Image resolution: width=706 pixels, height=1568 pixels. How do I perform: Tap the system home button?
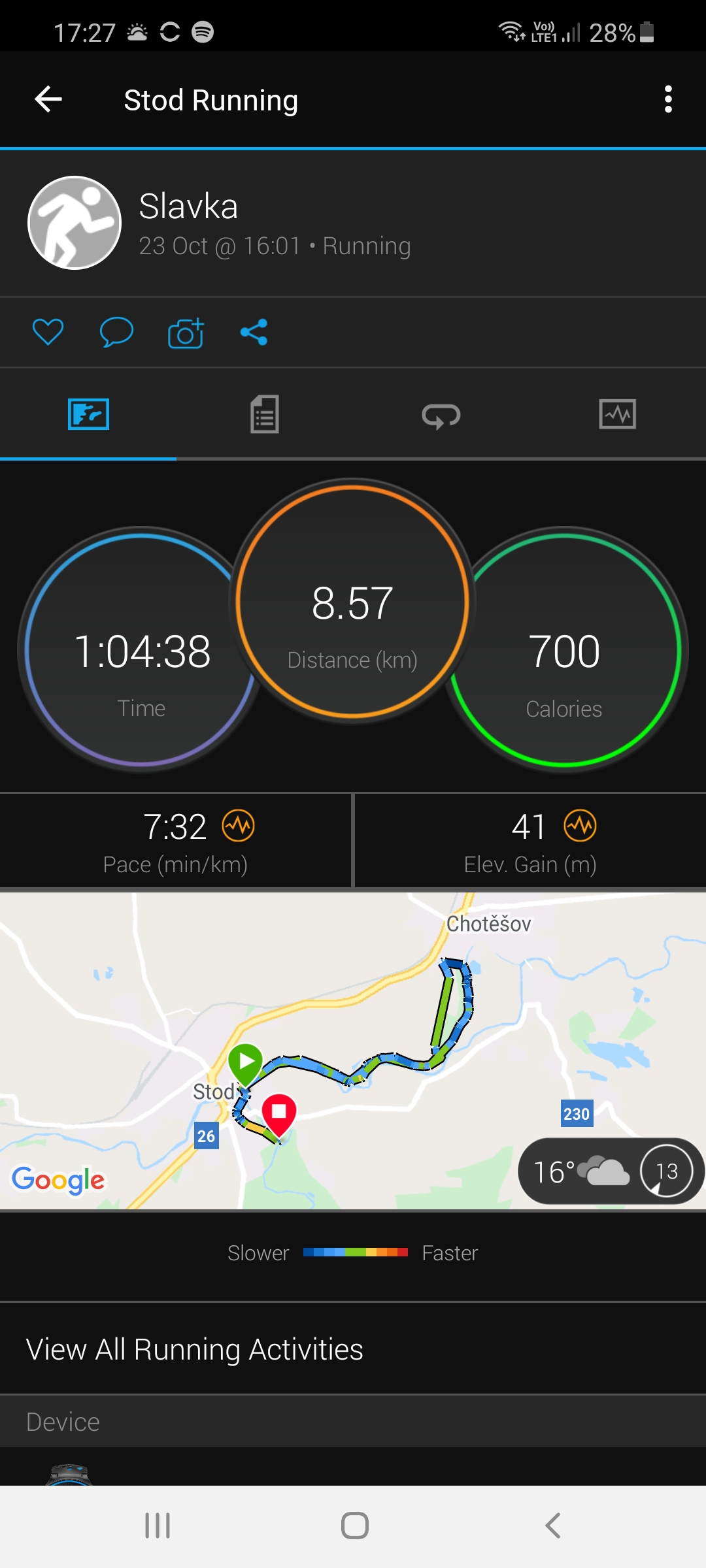point(355,1526)
